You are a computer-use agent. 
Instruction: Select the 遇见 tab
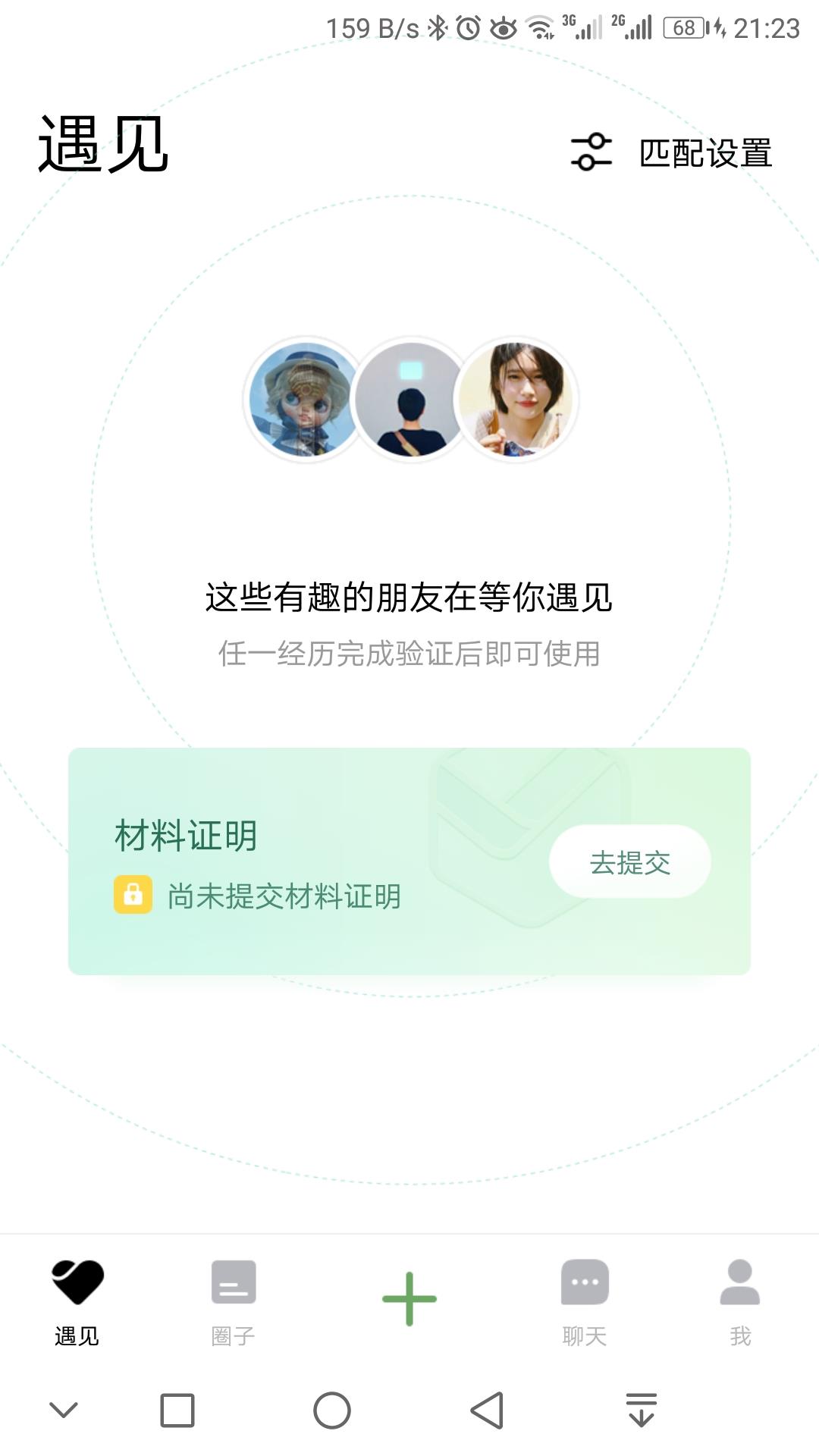tap(77, 1301)
